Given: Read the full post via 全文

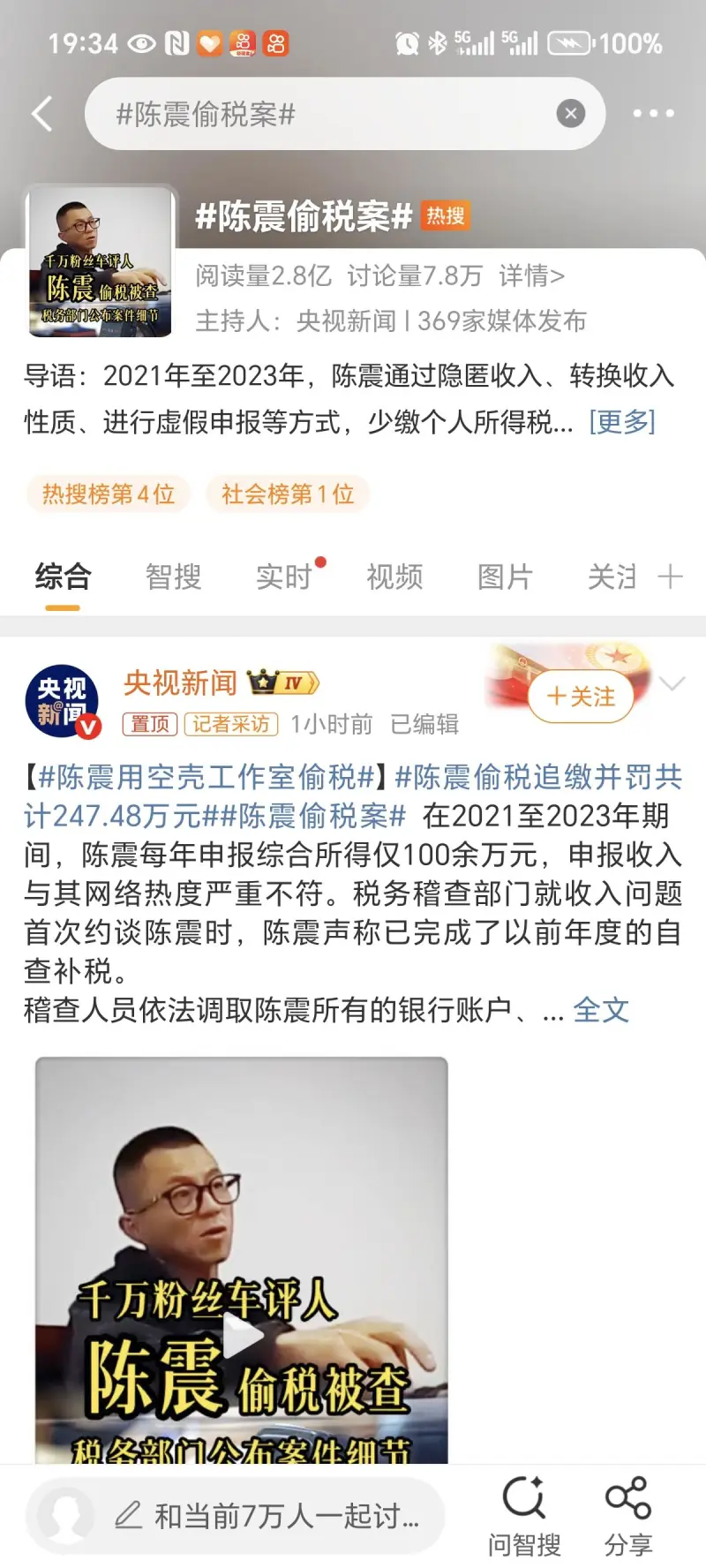Looking at the screenshot, I should click(601, 1010).
